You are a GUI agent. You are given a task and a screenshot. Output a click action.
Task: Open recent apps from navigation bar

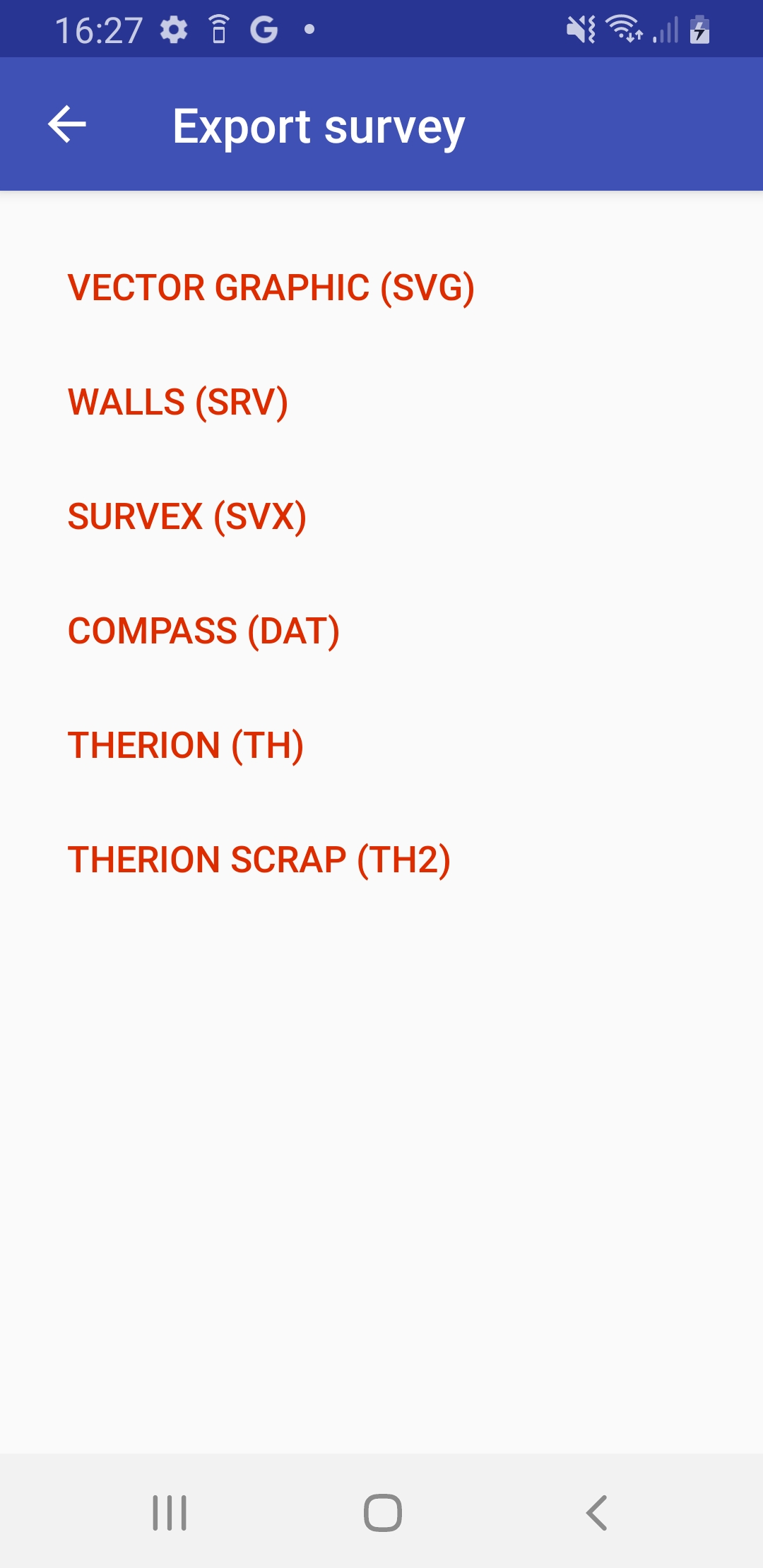click(170, 1512)
